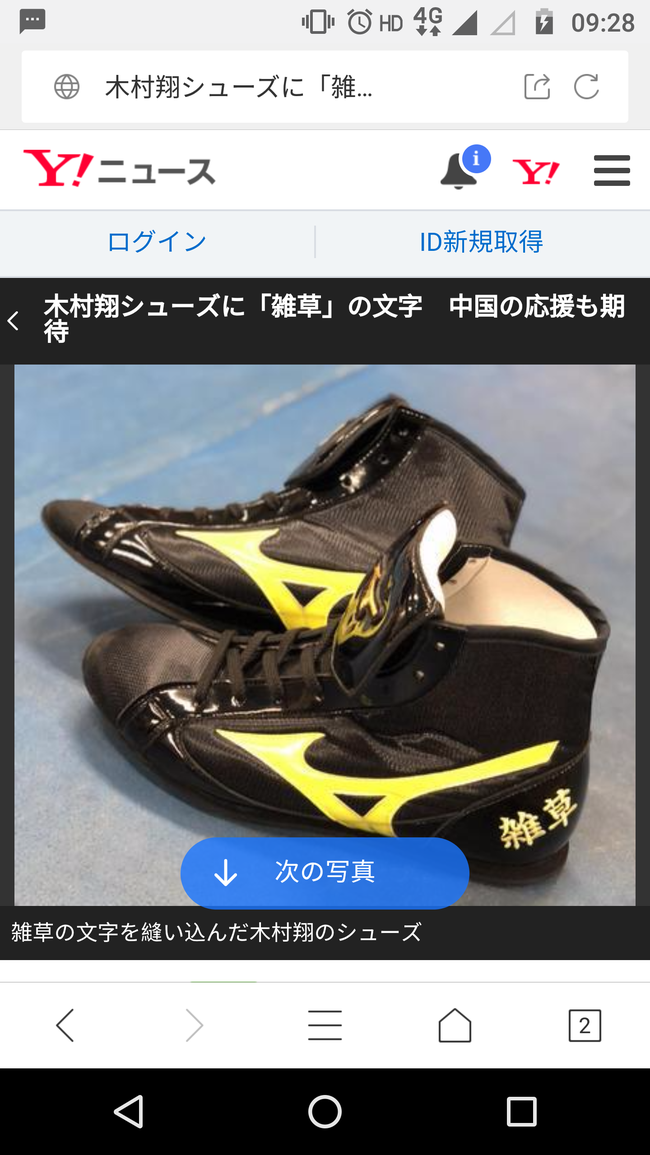Viewport: 650px width, 1155px height.
Task: Tap the 次の写真 button
Action: [x=324, y=872]
